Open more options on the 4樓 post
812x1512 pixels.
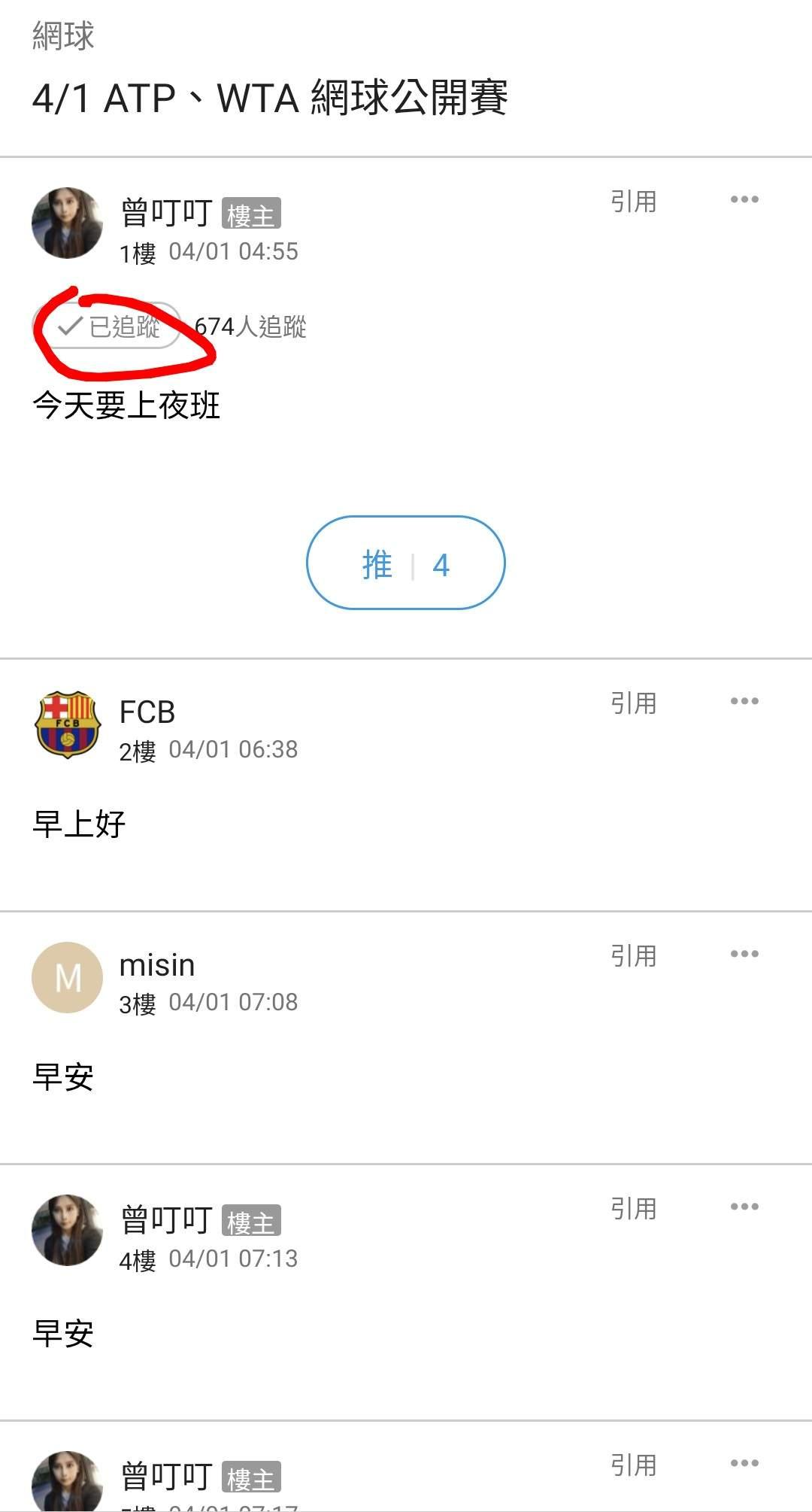tap(744, 1207)
